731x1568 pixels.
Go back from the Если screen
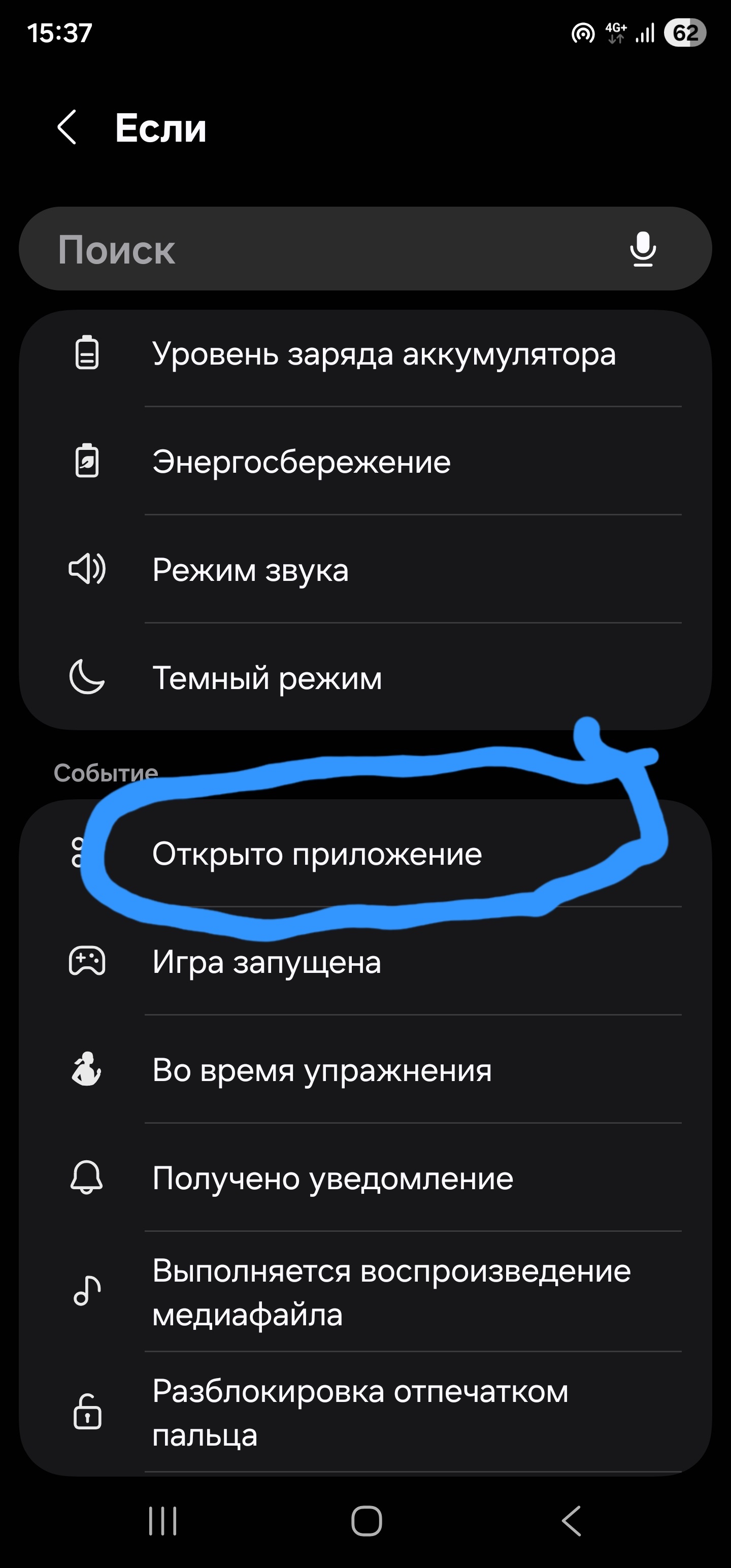[x=67, y=127]
